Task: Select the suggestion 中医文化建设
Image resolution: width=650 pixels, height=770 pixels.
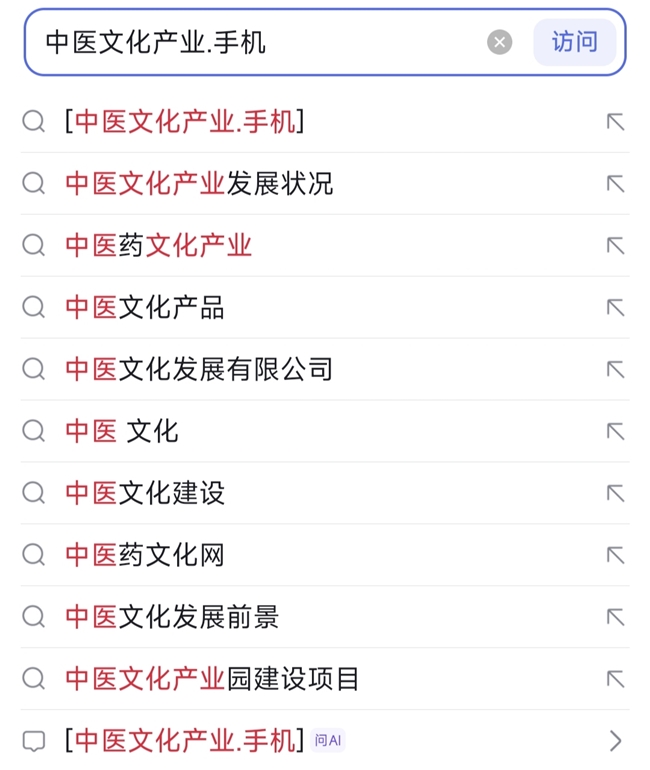Action: [x=145, y=493]
